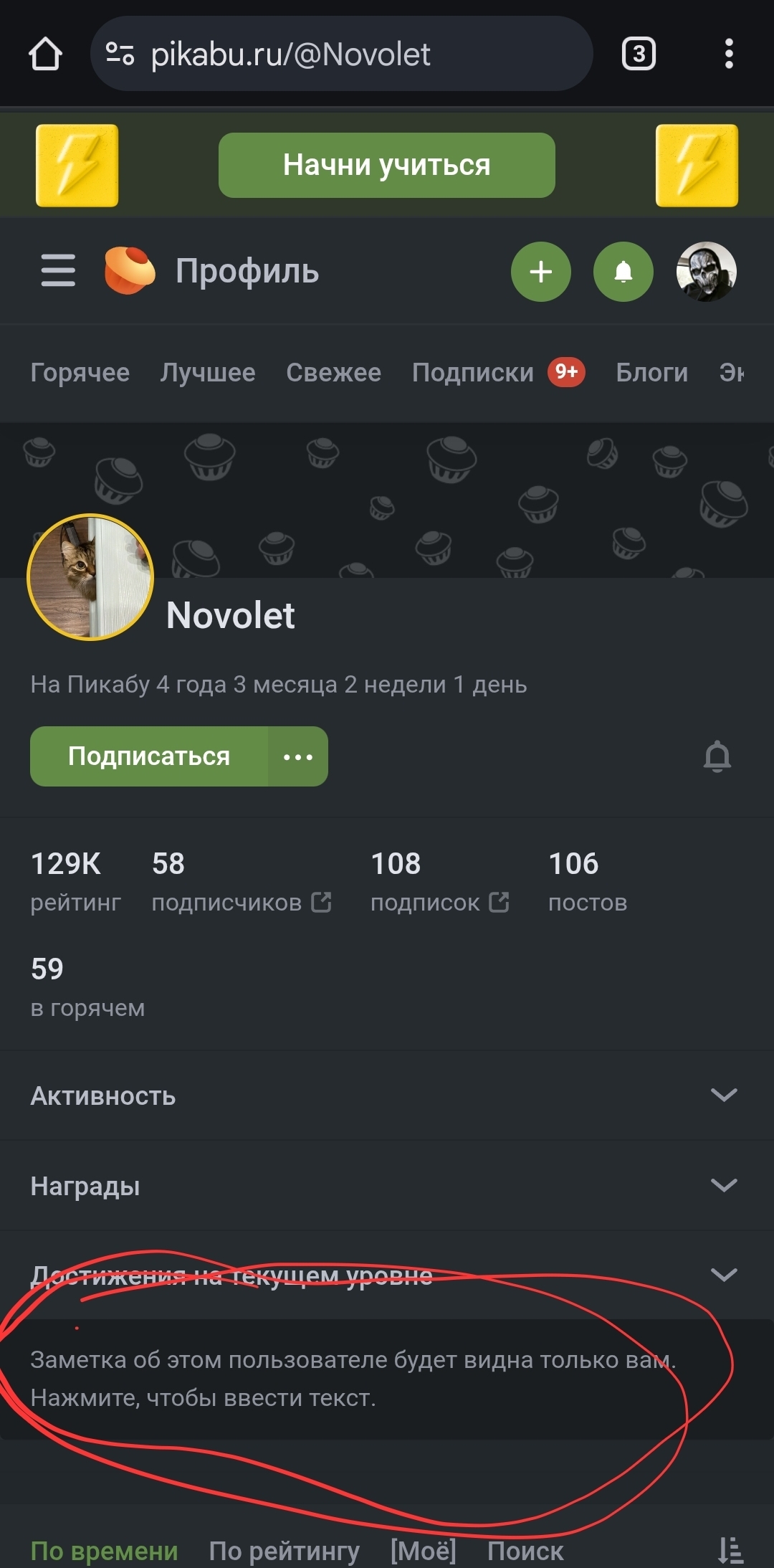Tap the Начни учиться banner button
The width and height of the screenshot is (774, 1568).
pos(386,165)
